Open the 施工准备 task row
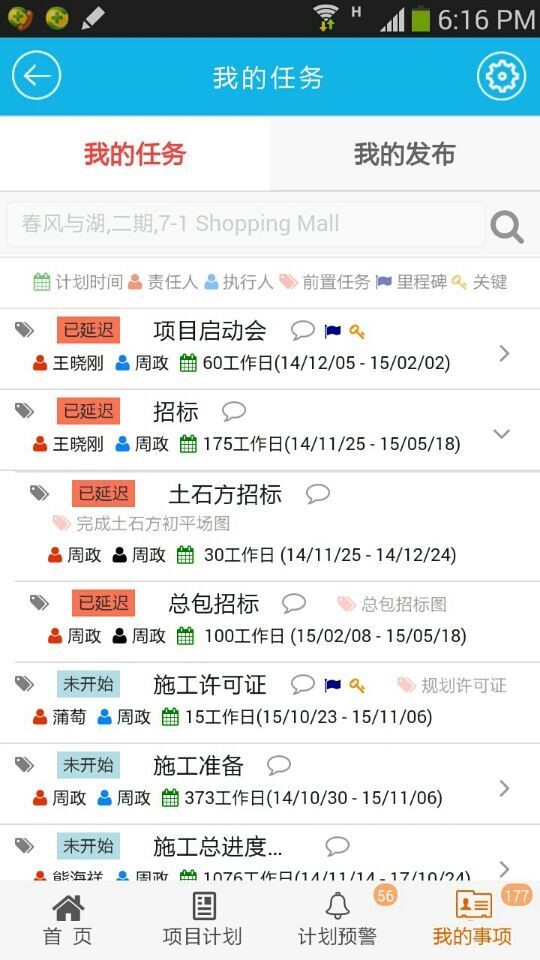This screenshot has height=960, width=540. coord(270,784)
